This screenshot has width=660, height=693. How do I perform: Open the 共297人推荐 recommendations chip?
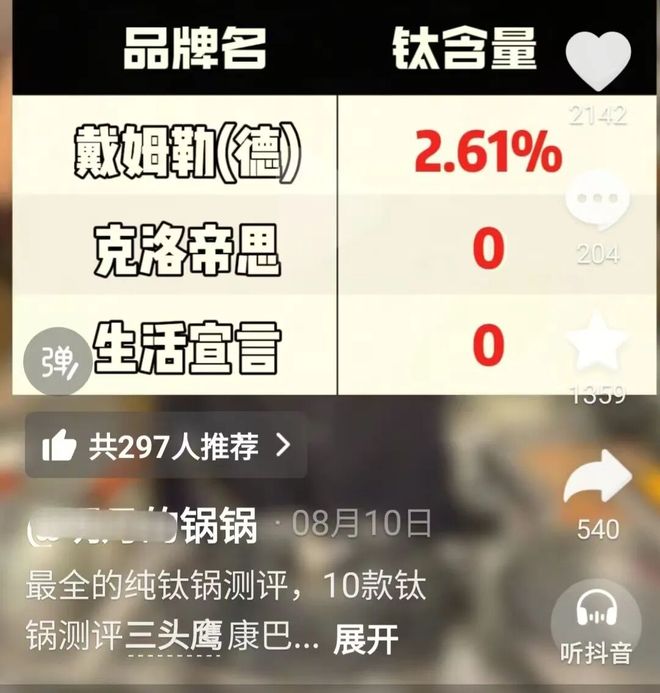click(x=165, y=446)
